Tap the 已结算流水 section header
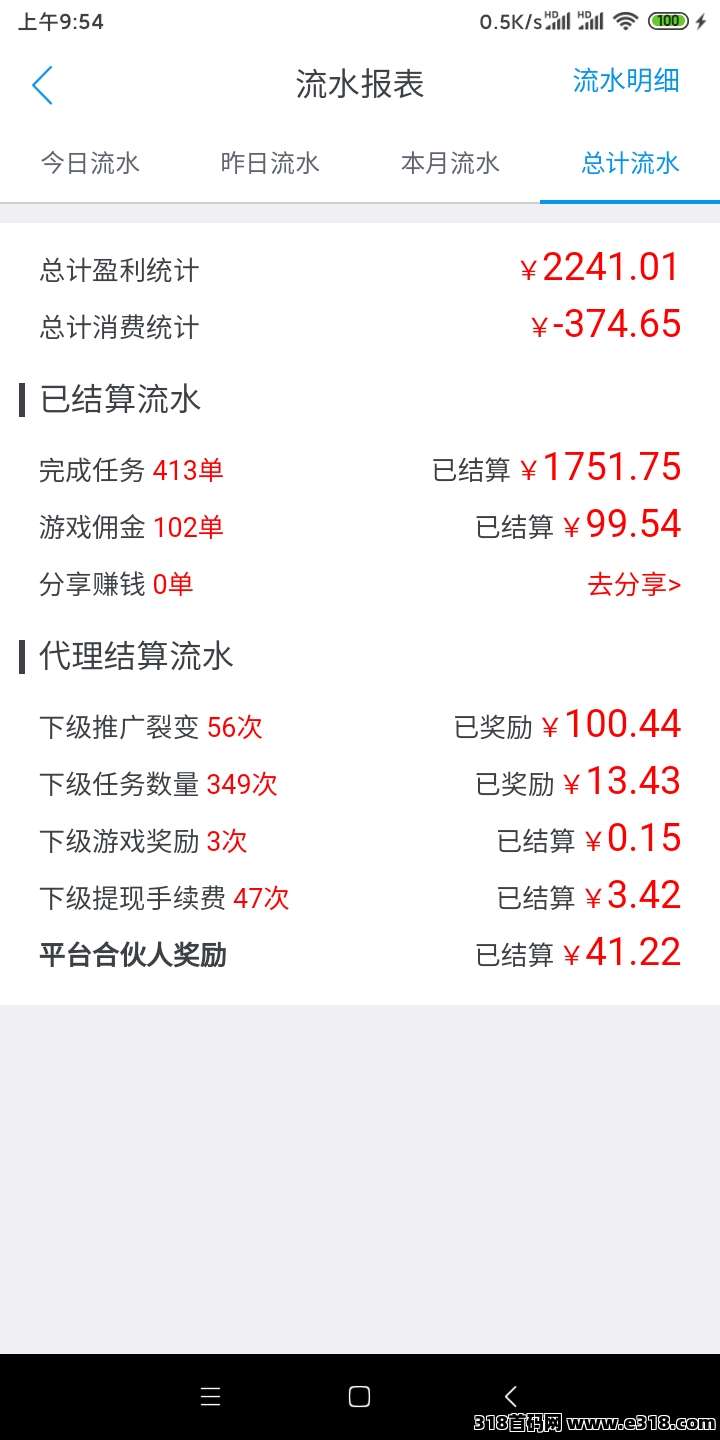This screenshot has width=720, height=1440. 120,399
